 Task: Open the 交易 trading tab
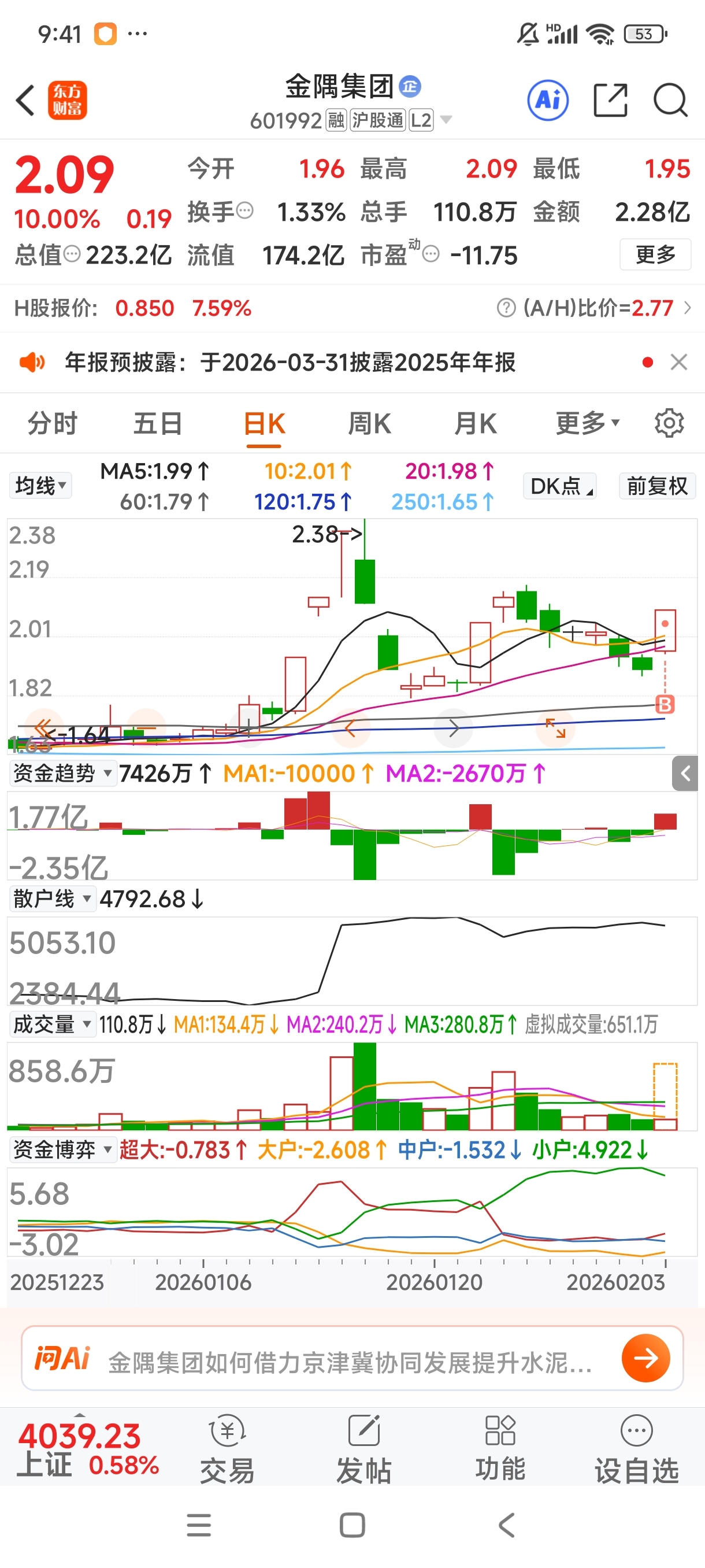[227, 1451]
